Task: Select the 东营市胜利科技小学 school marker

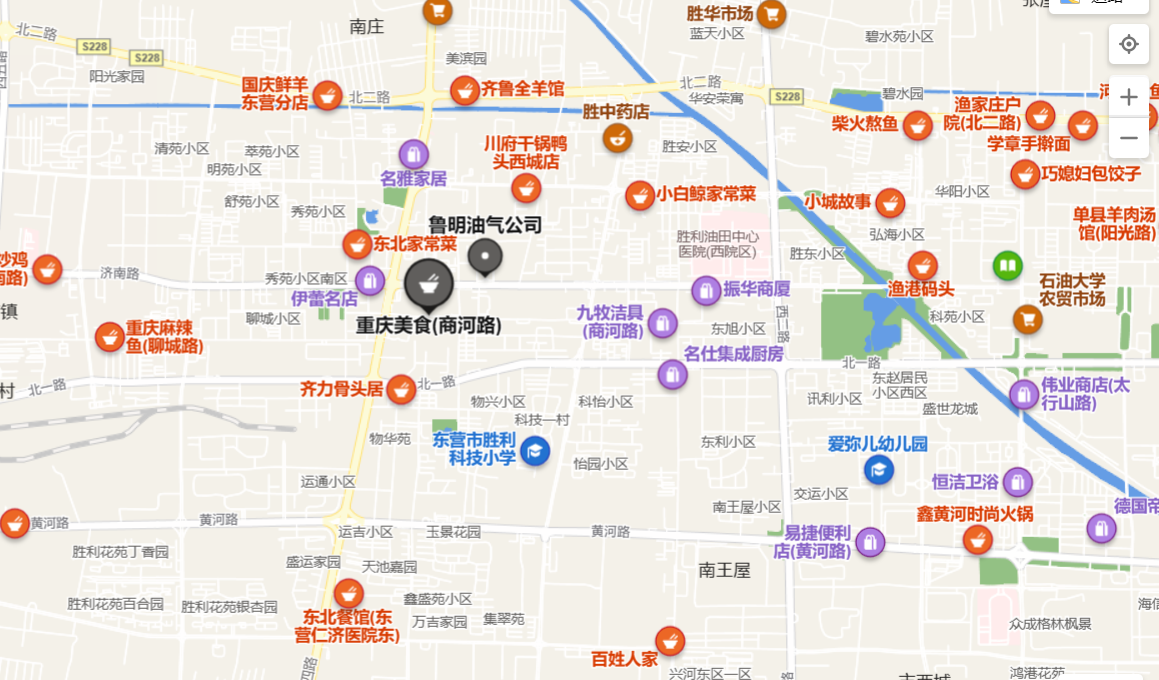Action: pyautogui.click(x=535, y=451)
